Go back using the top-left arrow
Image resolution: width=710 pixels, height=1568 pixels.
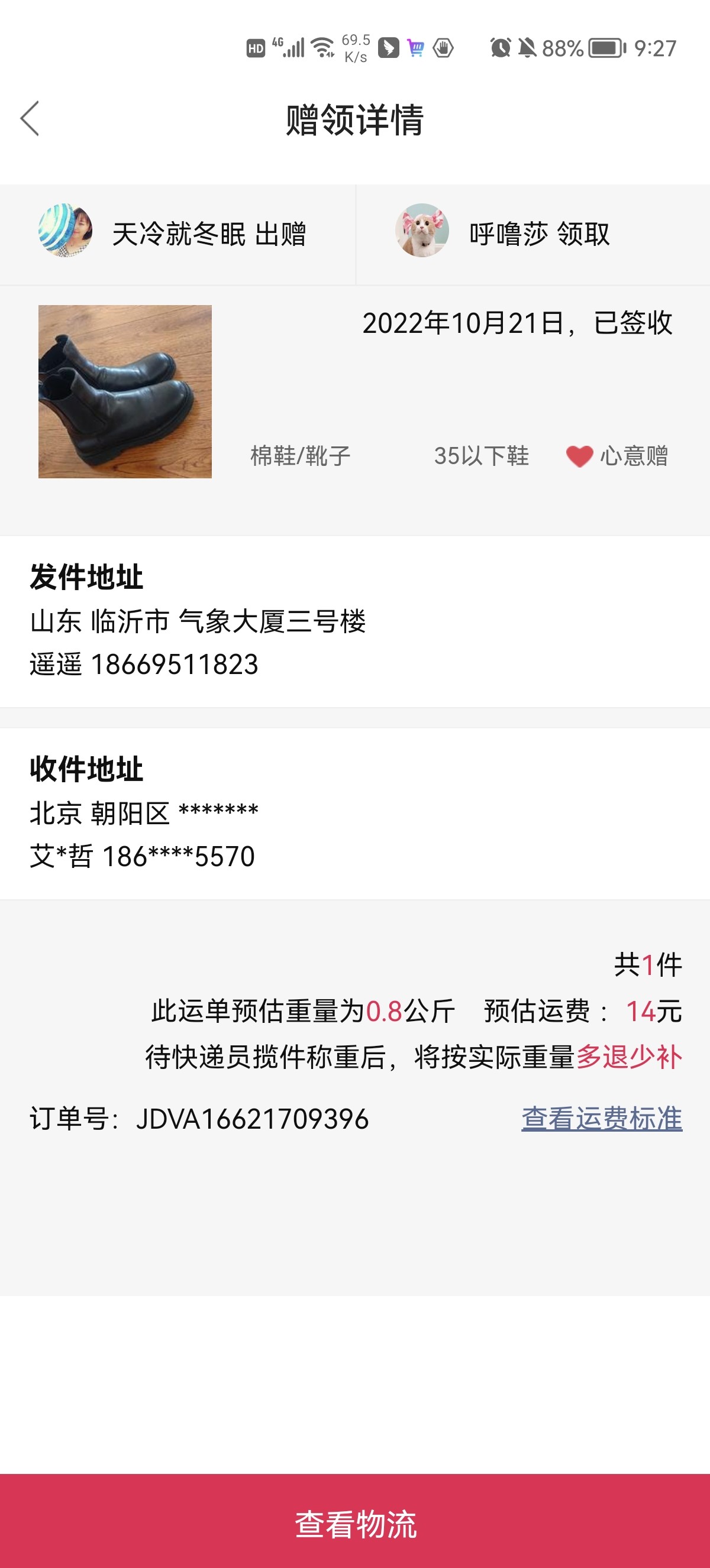click(30, 118)
